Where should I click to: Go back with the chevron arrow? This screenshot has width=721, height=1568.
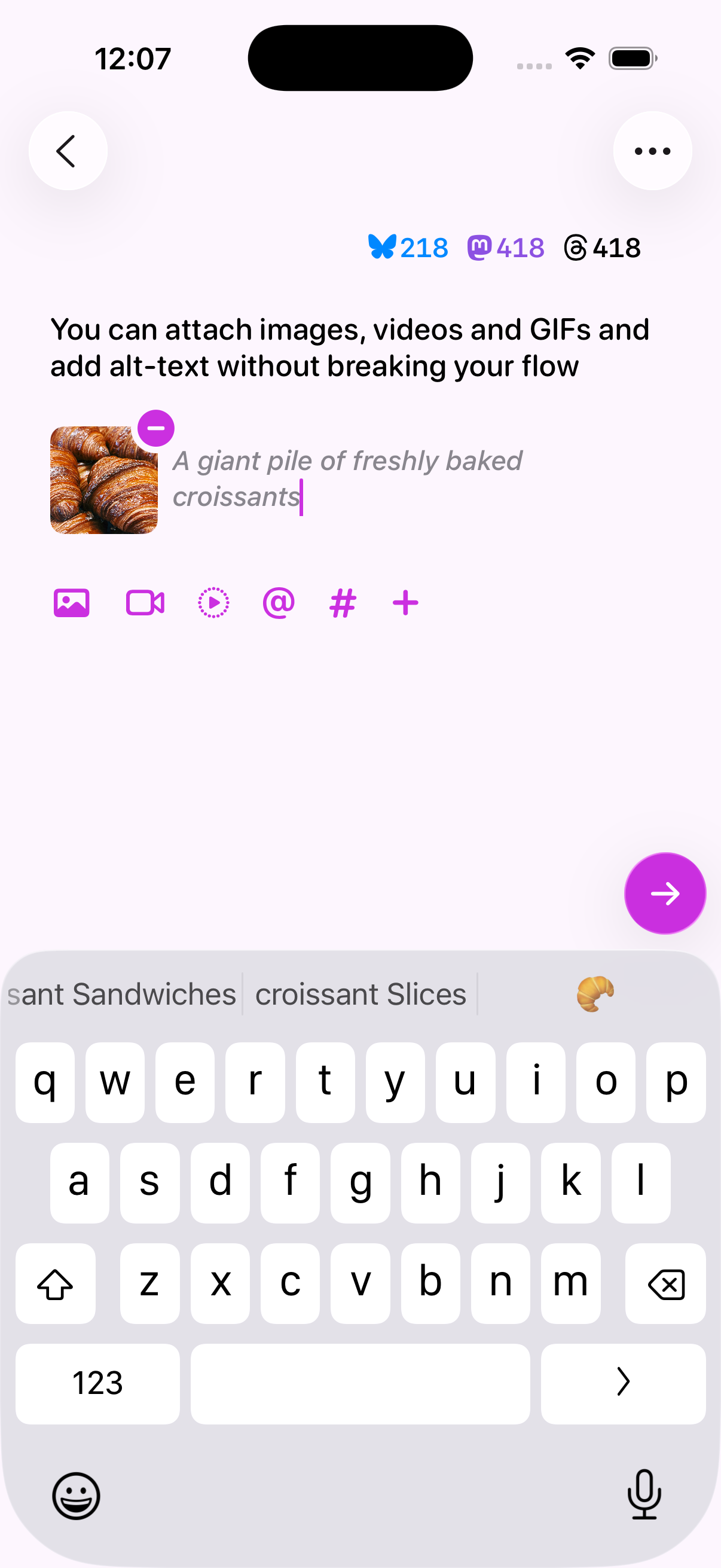click(x=67, y=150)
